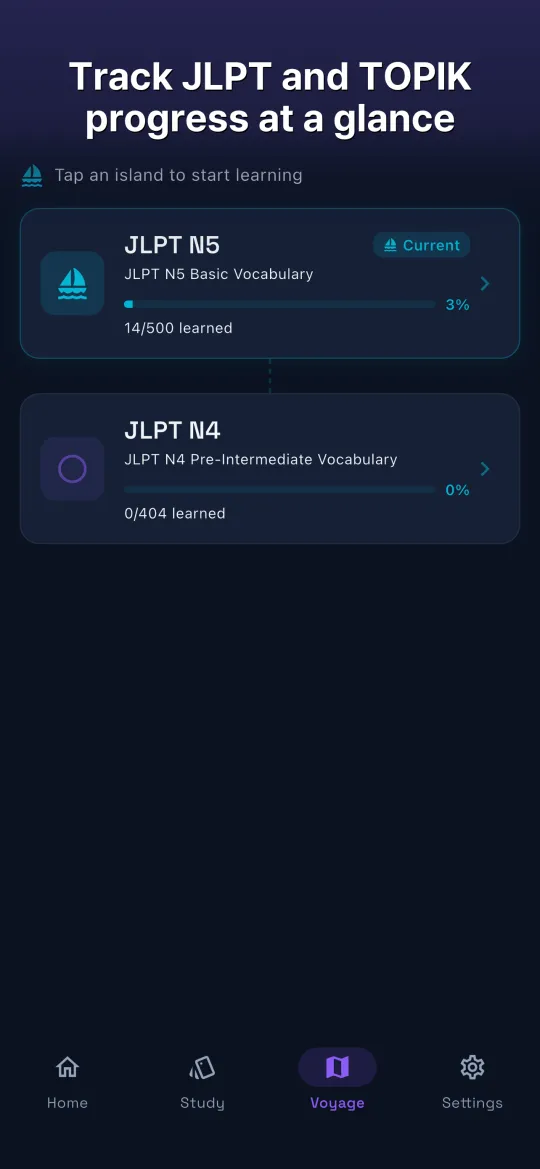
Task: Open the JLPT N5 Basic Vocabulary island
Action: [269, 283]
